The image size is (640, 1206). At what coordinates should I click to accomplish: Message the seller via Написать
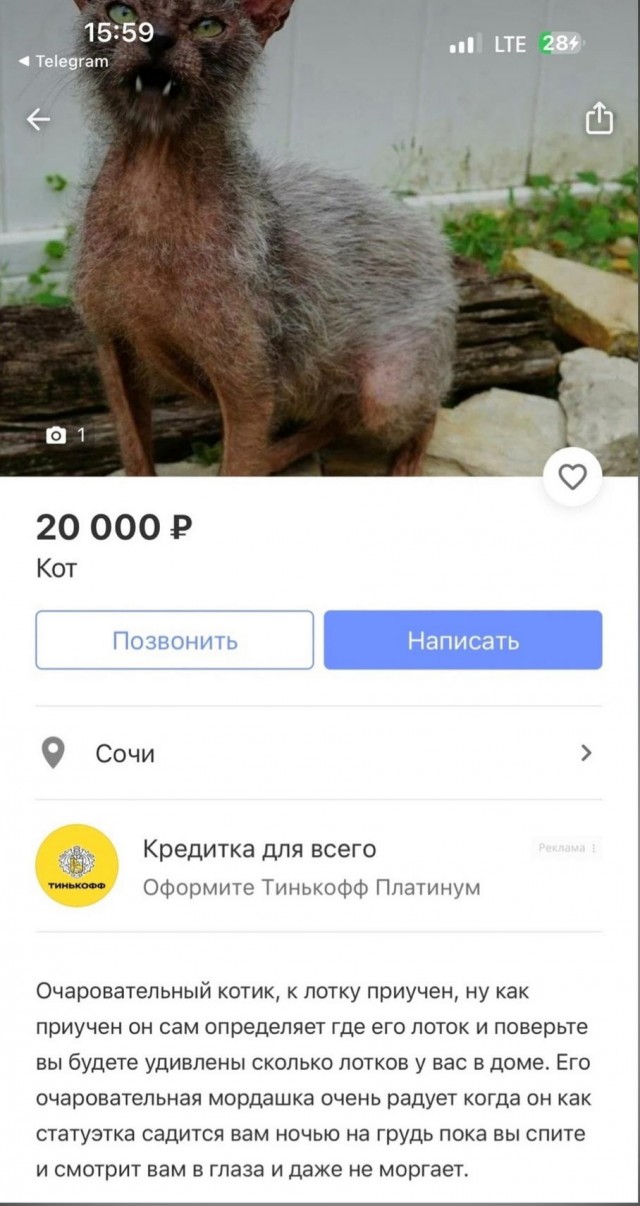point(463,640)
